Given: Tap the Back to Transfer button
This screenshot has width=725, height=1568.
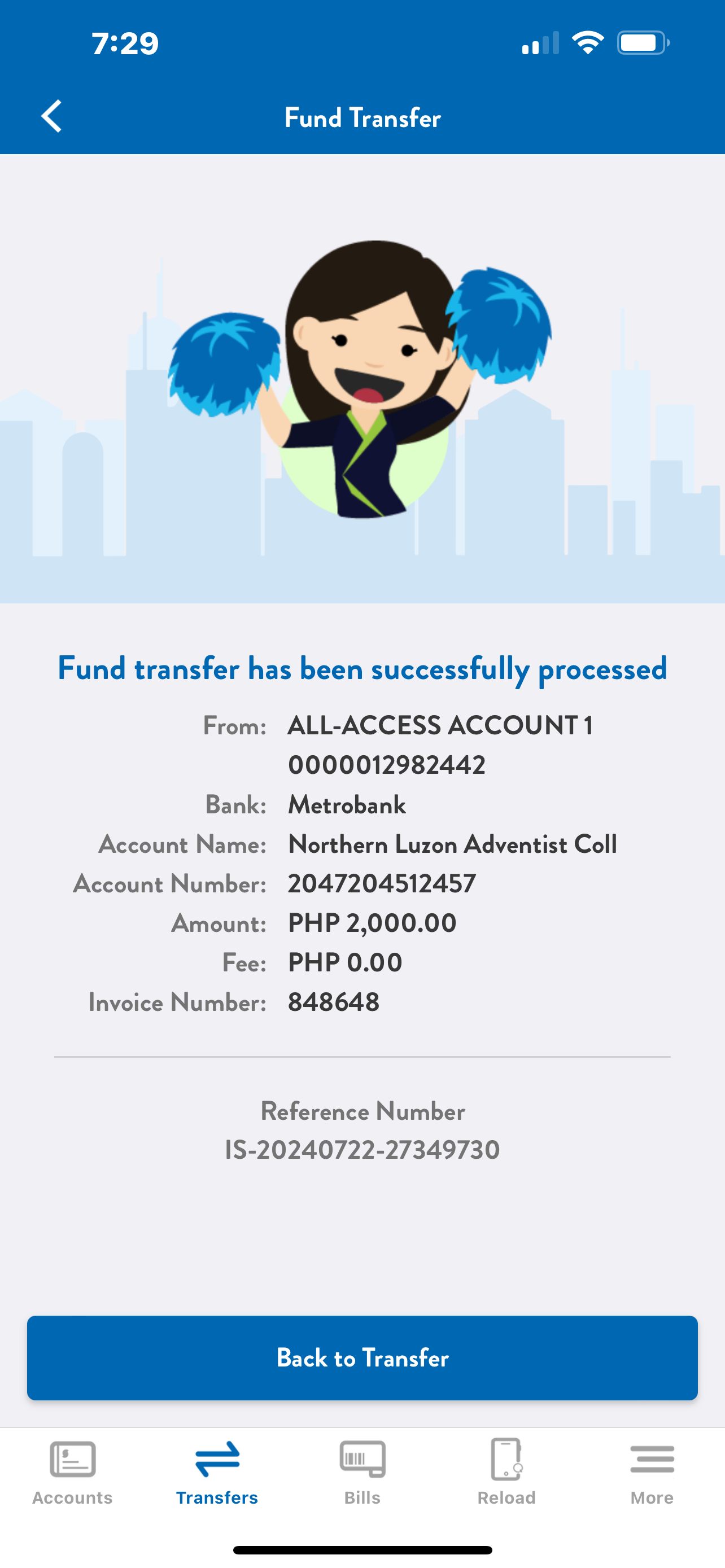Looking at the screenshot, I should (362, 1357).
